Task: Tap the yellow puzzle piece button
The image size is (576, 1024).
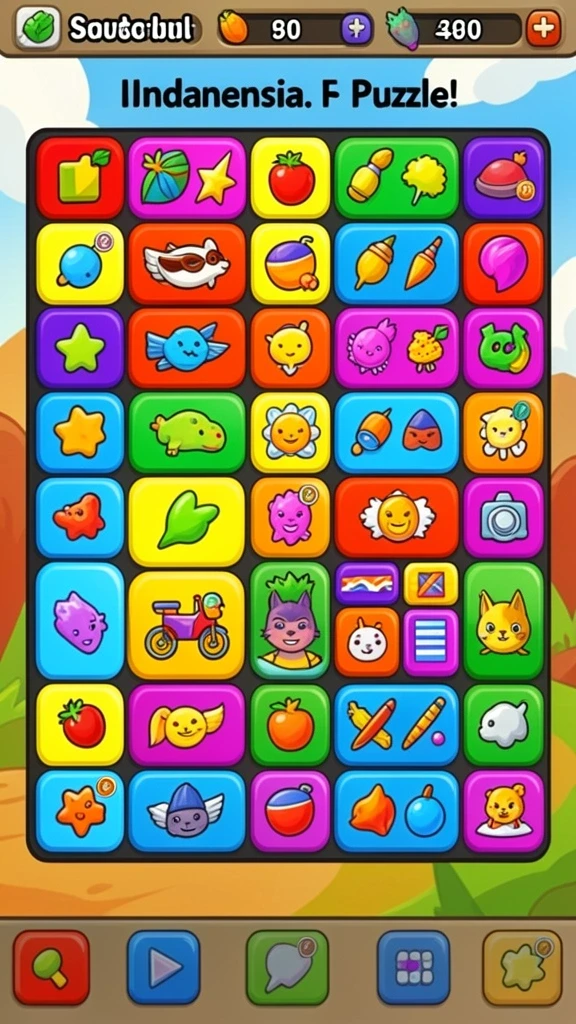Action: click(522, 967)
